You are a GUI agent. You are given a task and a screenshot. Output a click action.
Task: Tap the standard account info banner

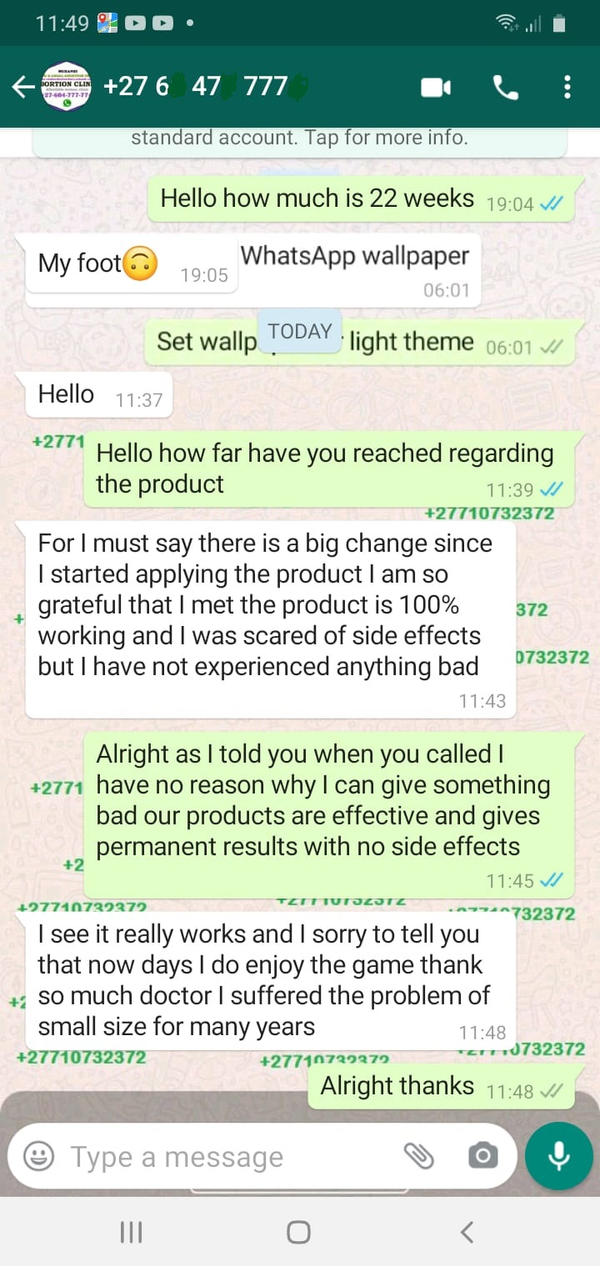pyautogui.click(x=300, y=139)
